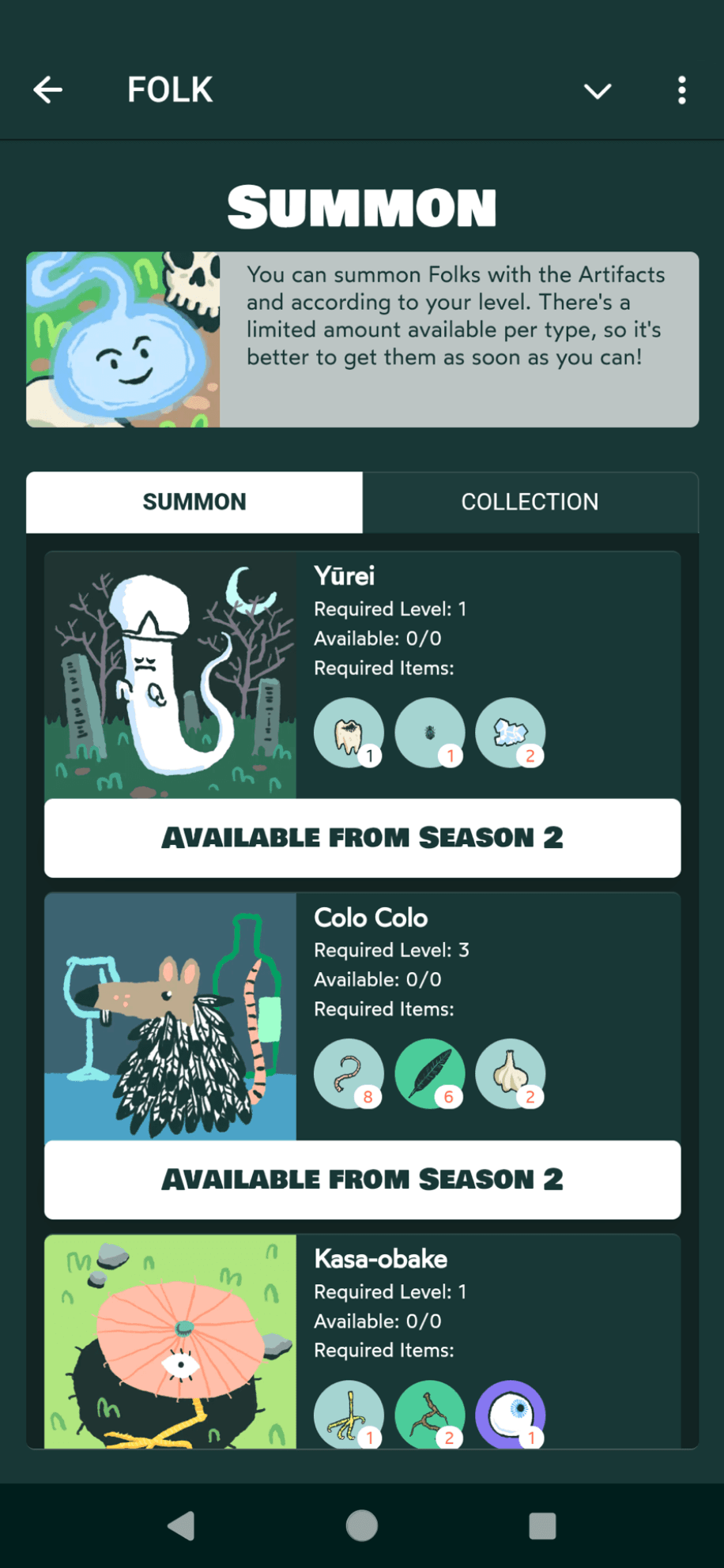Viewport: 724px width, 1568px height.
Task: Open the Kasa-obake folk card
Action: pyautogui.click(x=171, y=1342)
